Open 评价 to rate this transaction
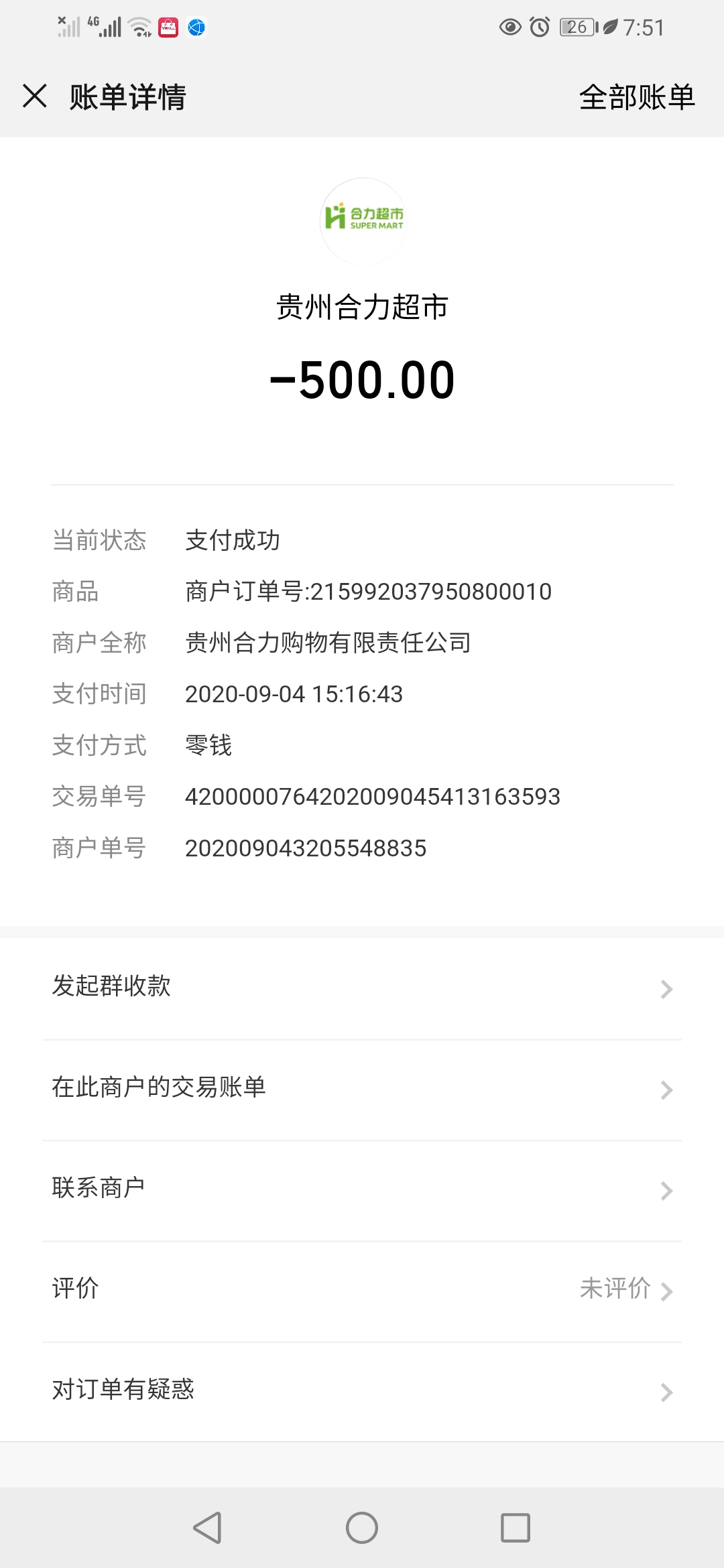Screen dimensions: 724x1568 362,1290
